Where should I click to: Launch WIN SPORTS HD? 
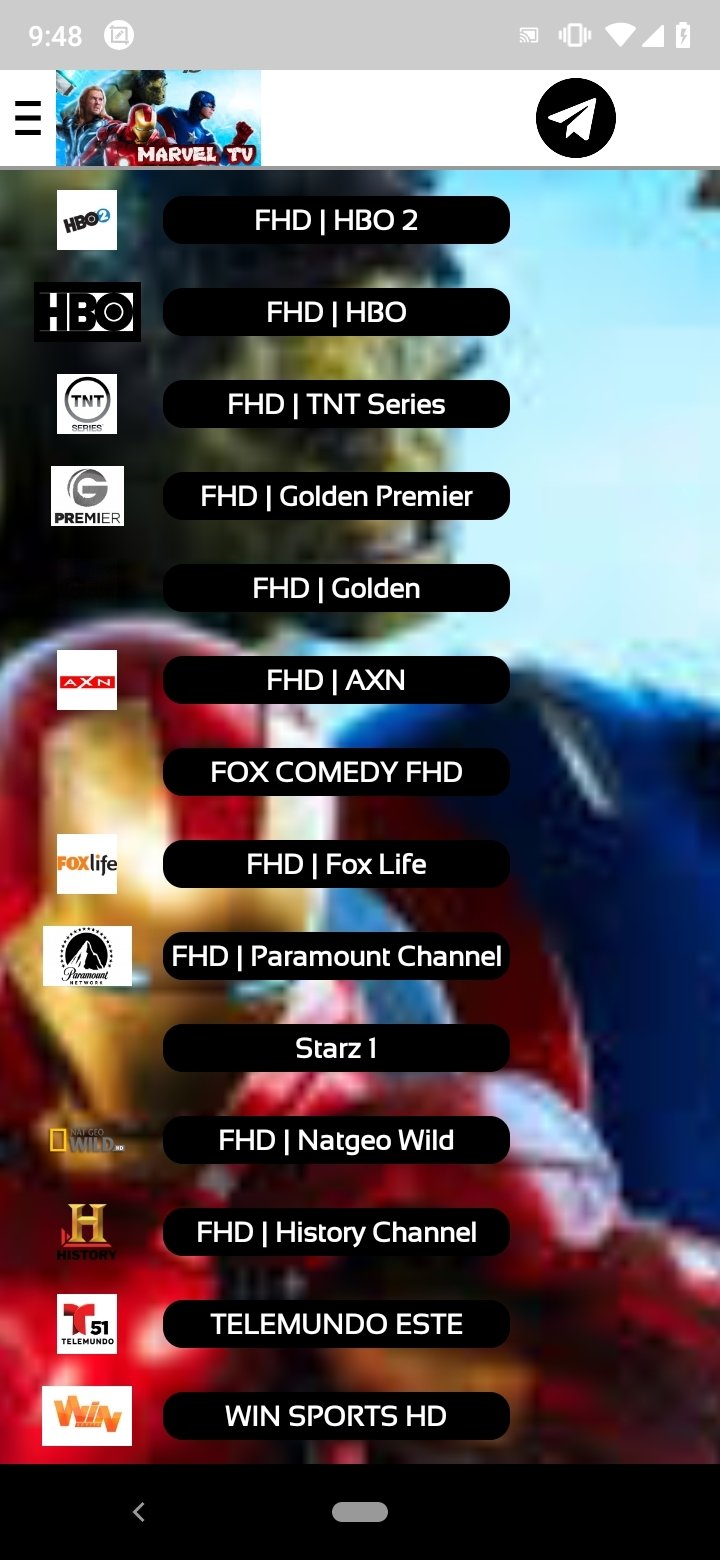pos(336,1416)
